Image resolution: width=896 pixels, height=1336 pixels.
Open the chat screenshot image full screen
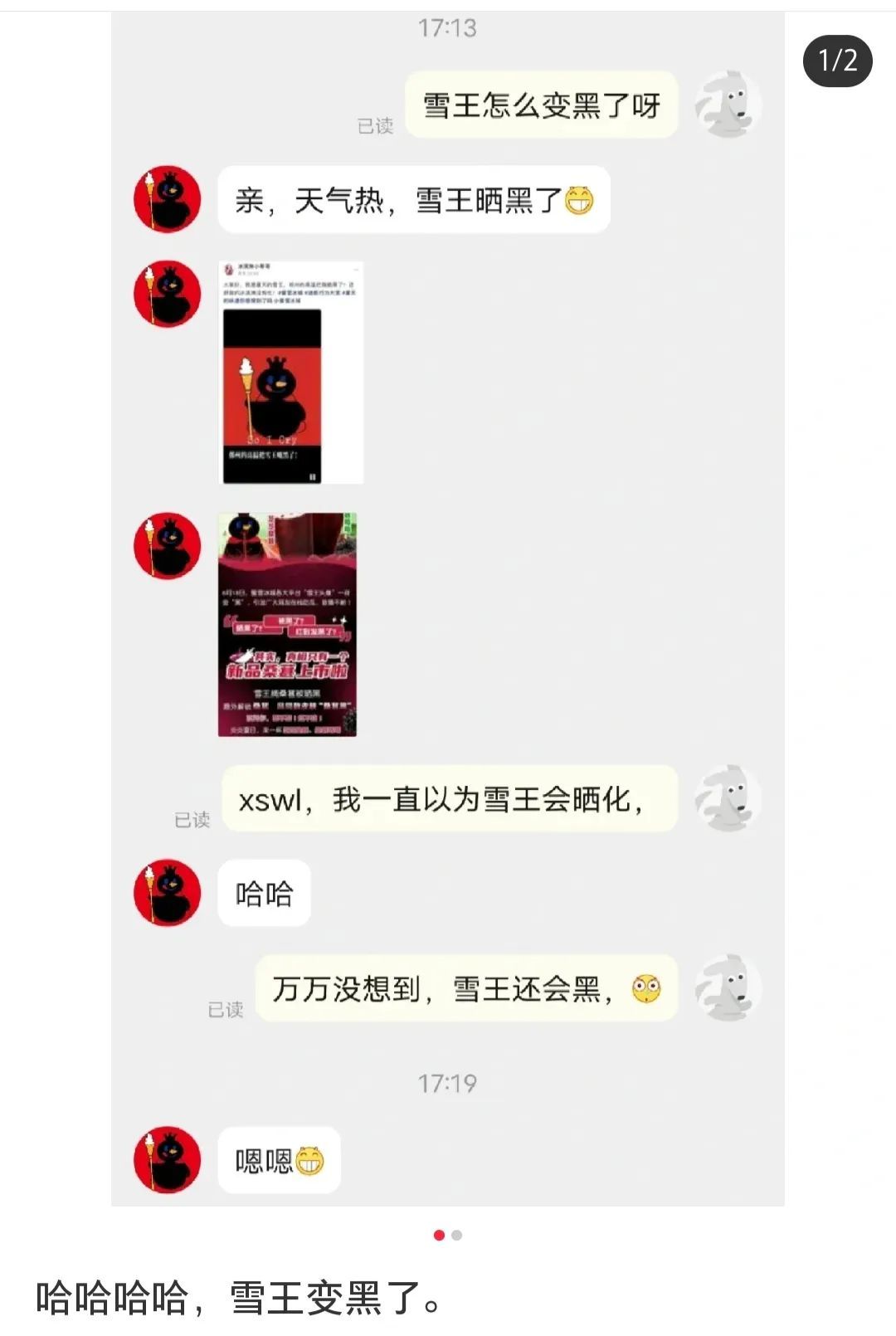pos(448,606)
